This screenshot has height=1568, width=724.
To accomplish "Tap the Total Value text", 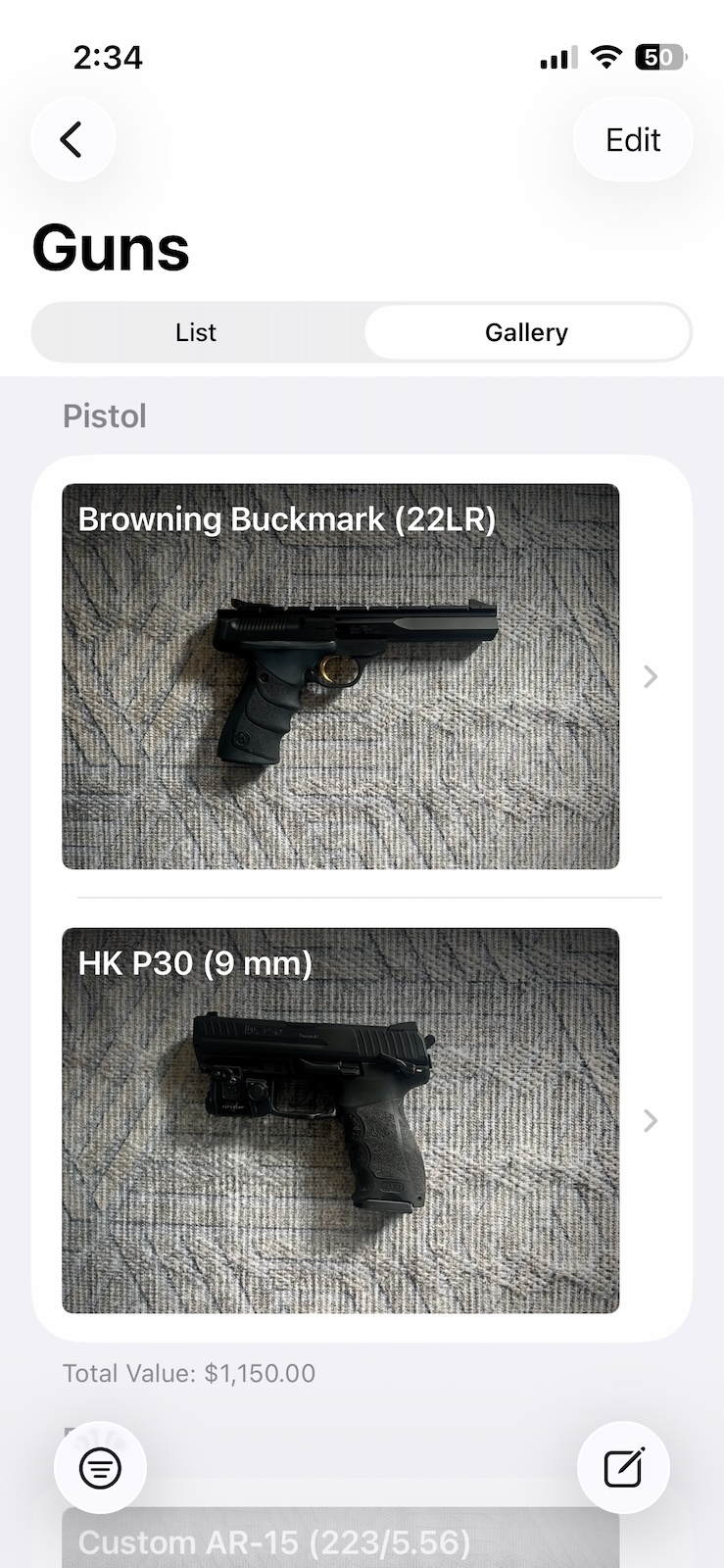I will [x=188, y=1373].
